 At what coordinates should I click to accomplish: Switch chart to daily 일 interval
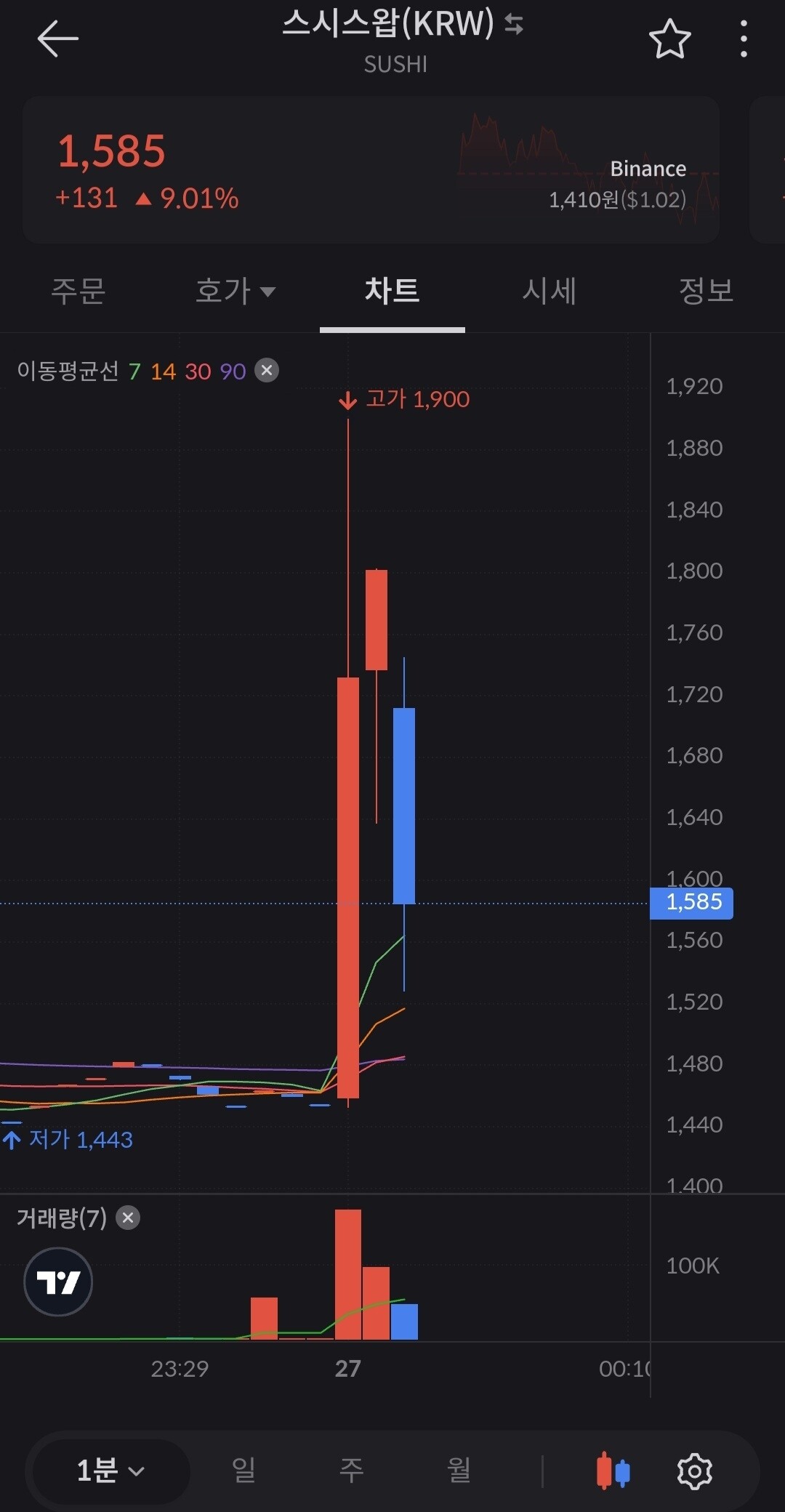243,1471
